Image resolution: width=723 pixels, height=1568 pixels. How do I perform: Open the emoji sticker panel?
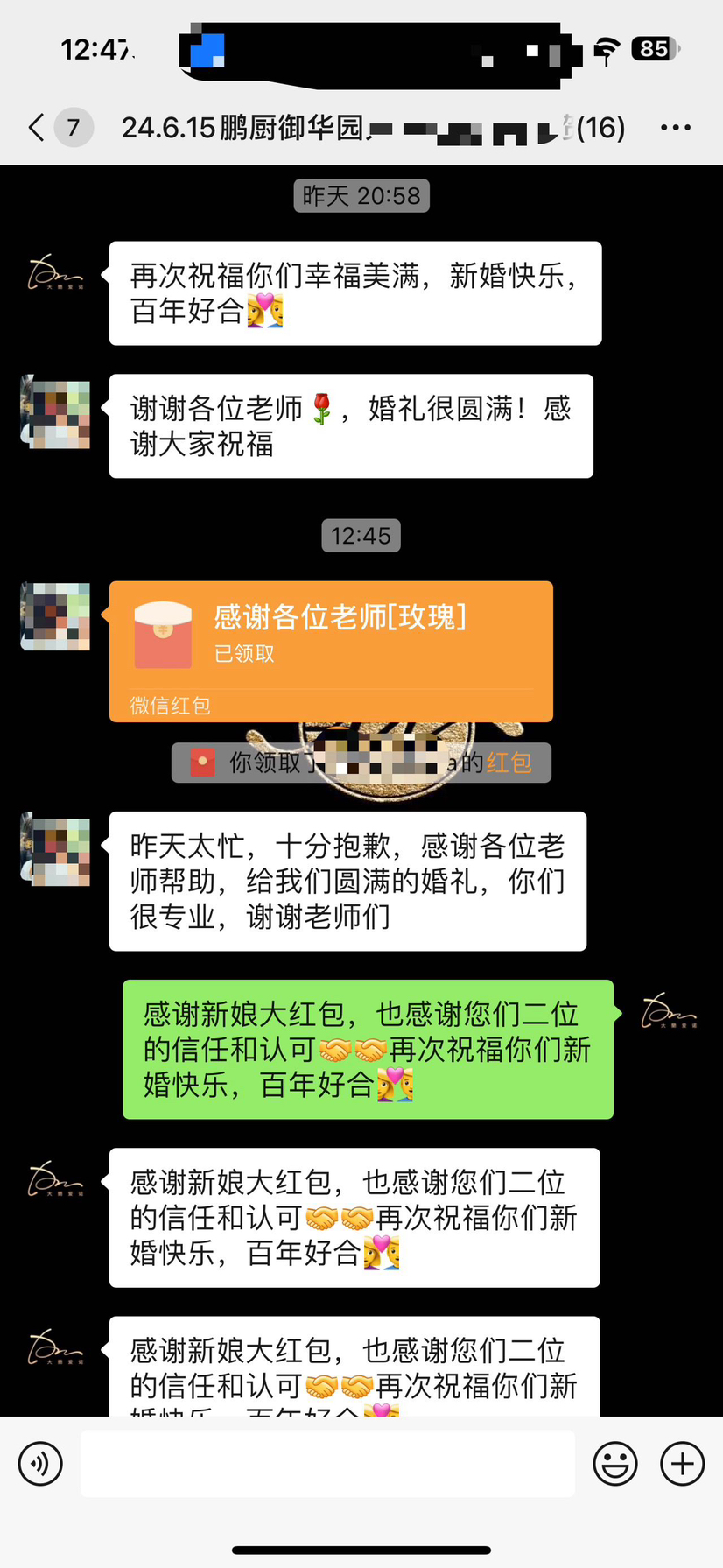[x=615, y=1463]
